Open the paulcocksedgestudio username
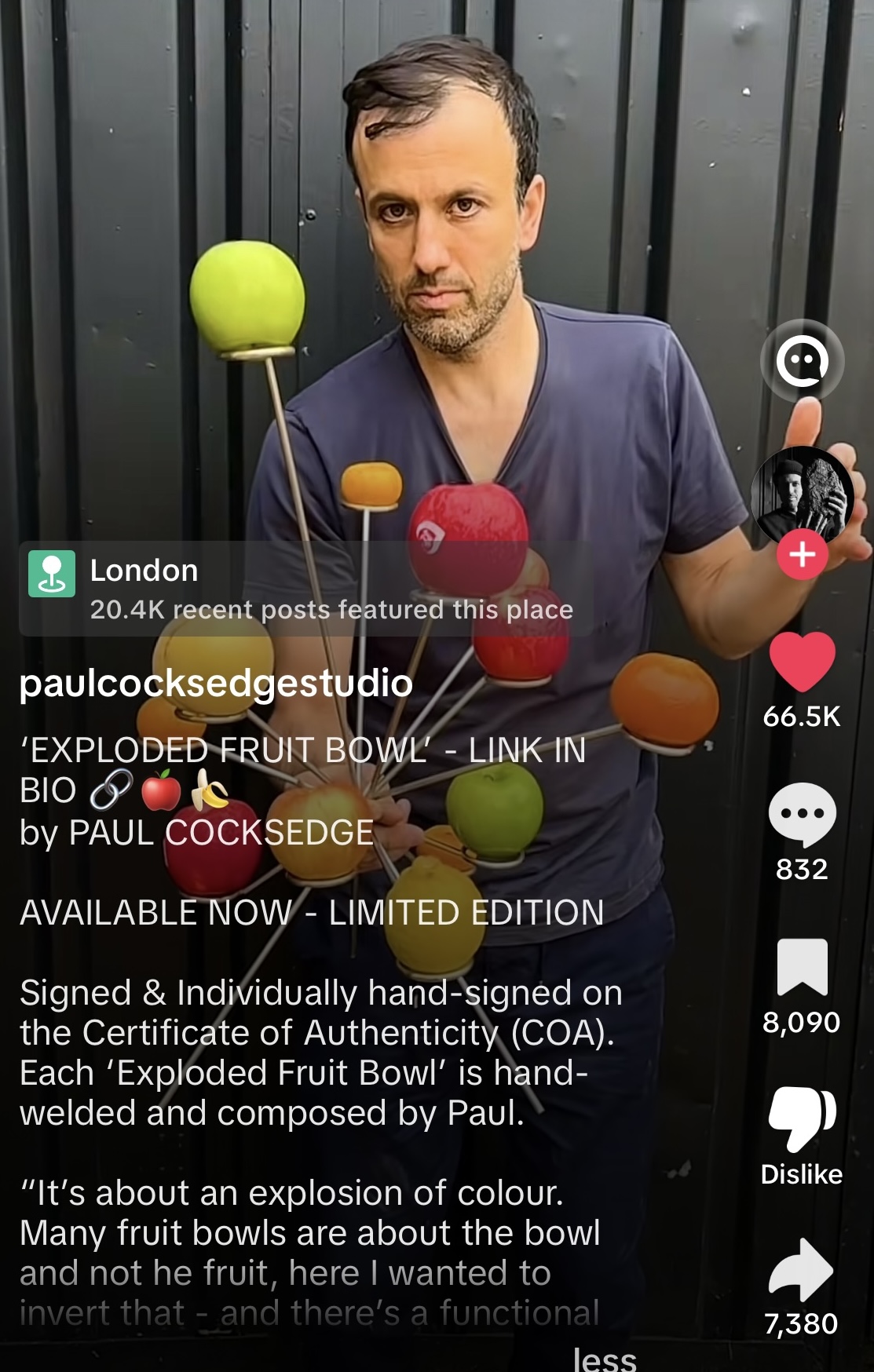Image resolution: width=874 pixels, height=1372 pixels. coord(216,684)
